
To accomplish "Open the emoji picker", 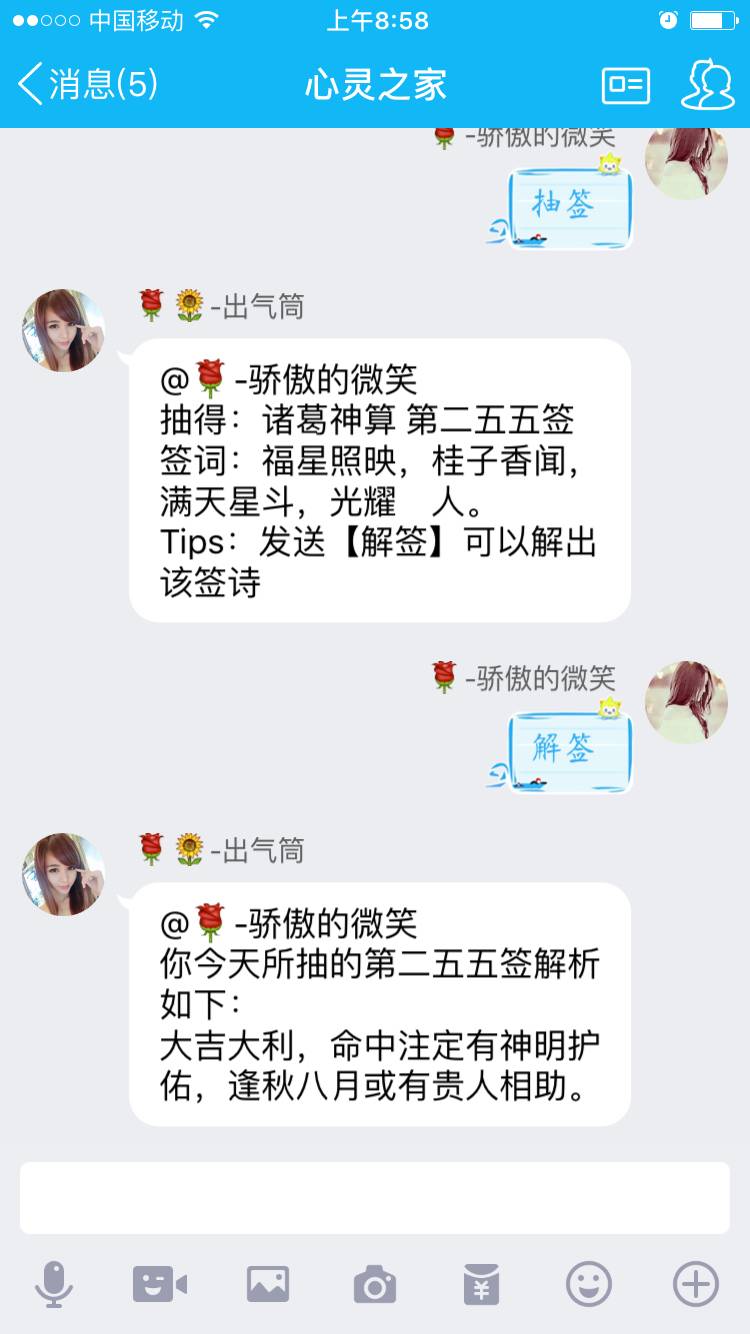I will [589, 1283].
